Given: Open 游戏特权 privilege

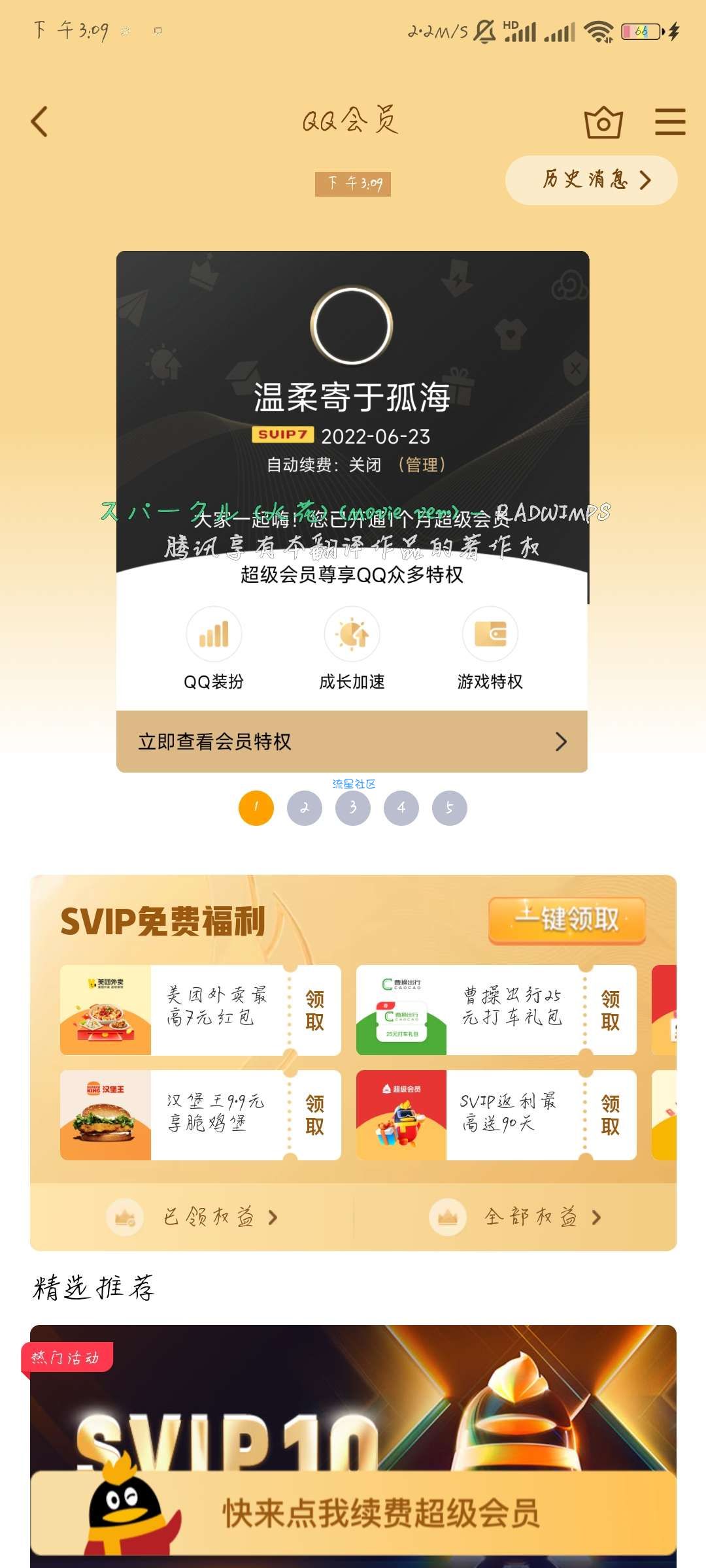Looking at the screenshot, I should tap(490, 648).
